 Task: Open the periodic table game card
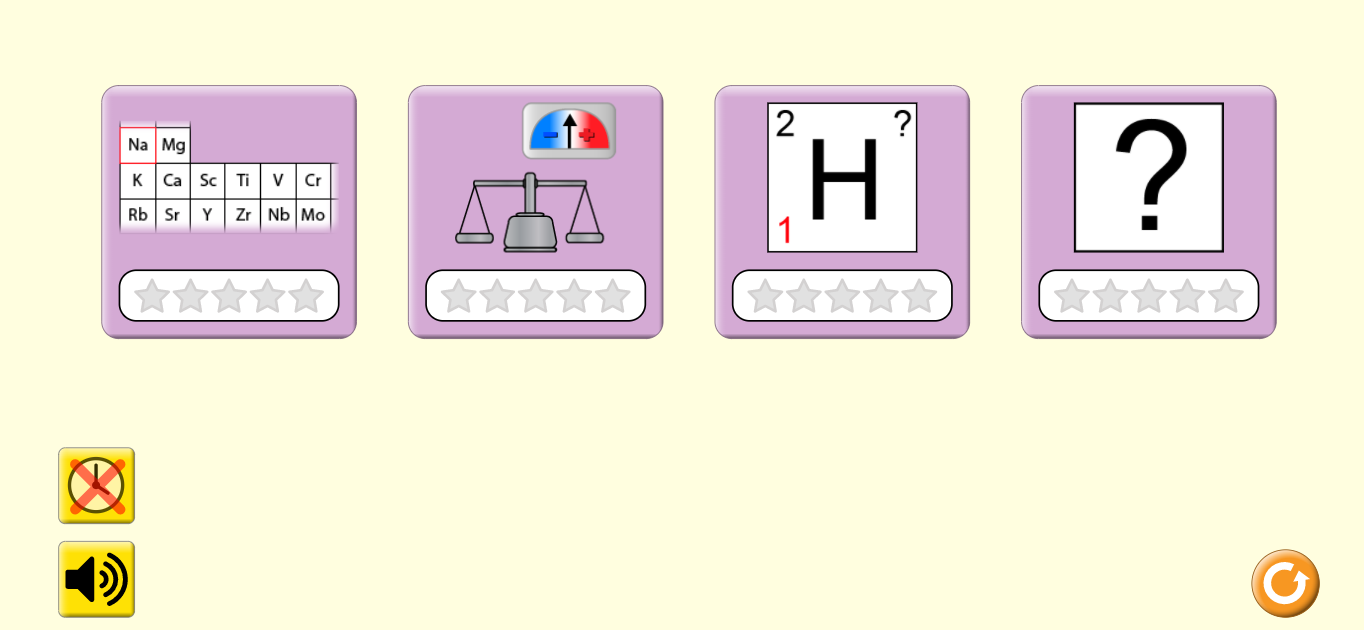(229, 211)
